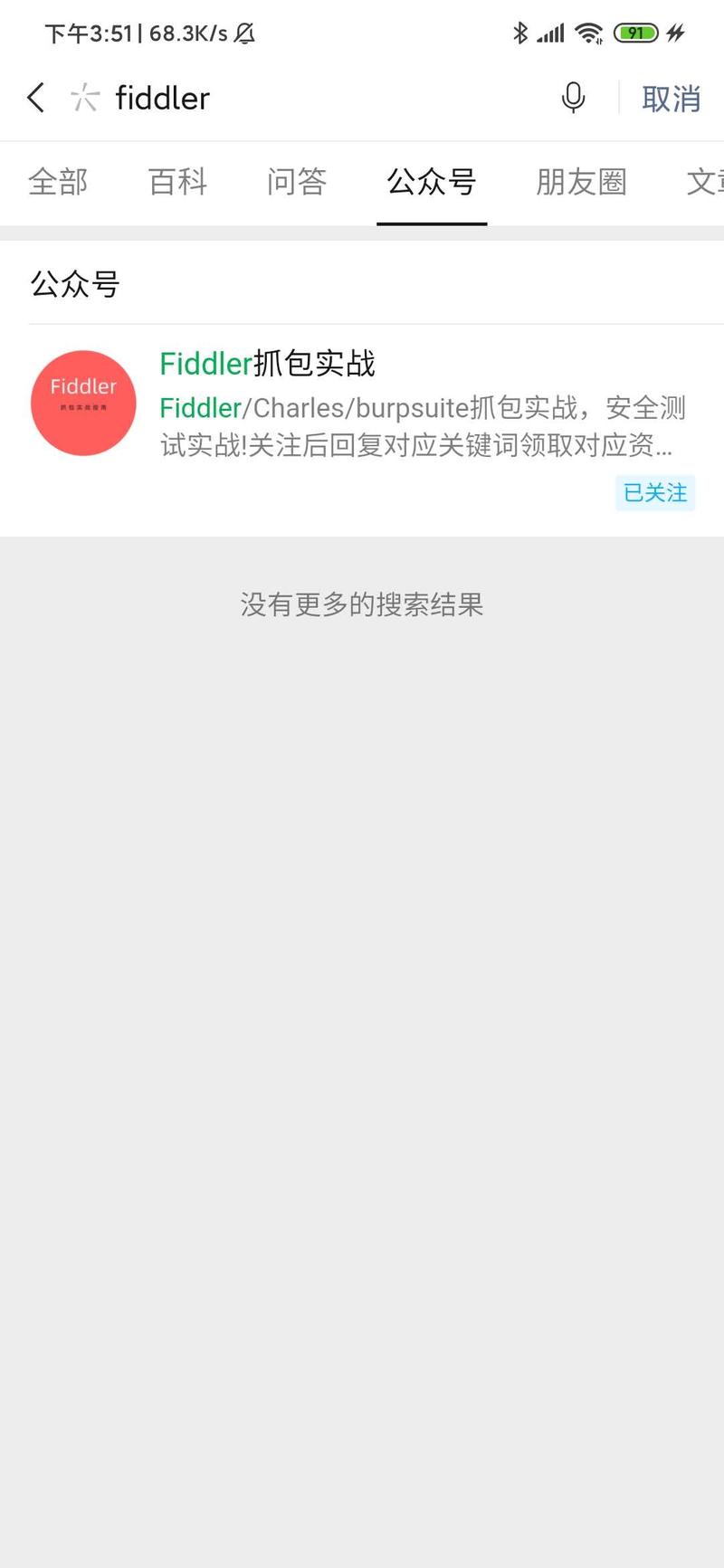
Task: Open the Fiddler抓包实战 account avatar
Action: [x=82, y=402]
